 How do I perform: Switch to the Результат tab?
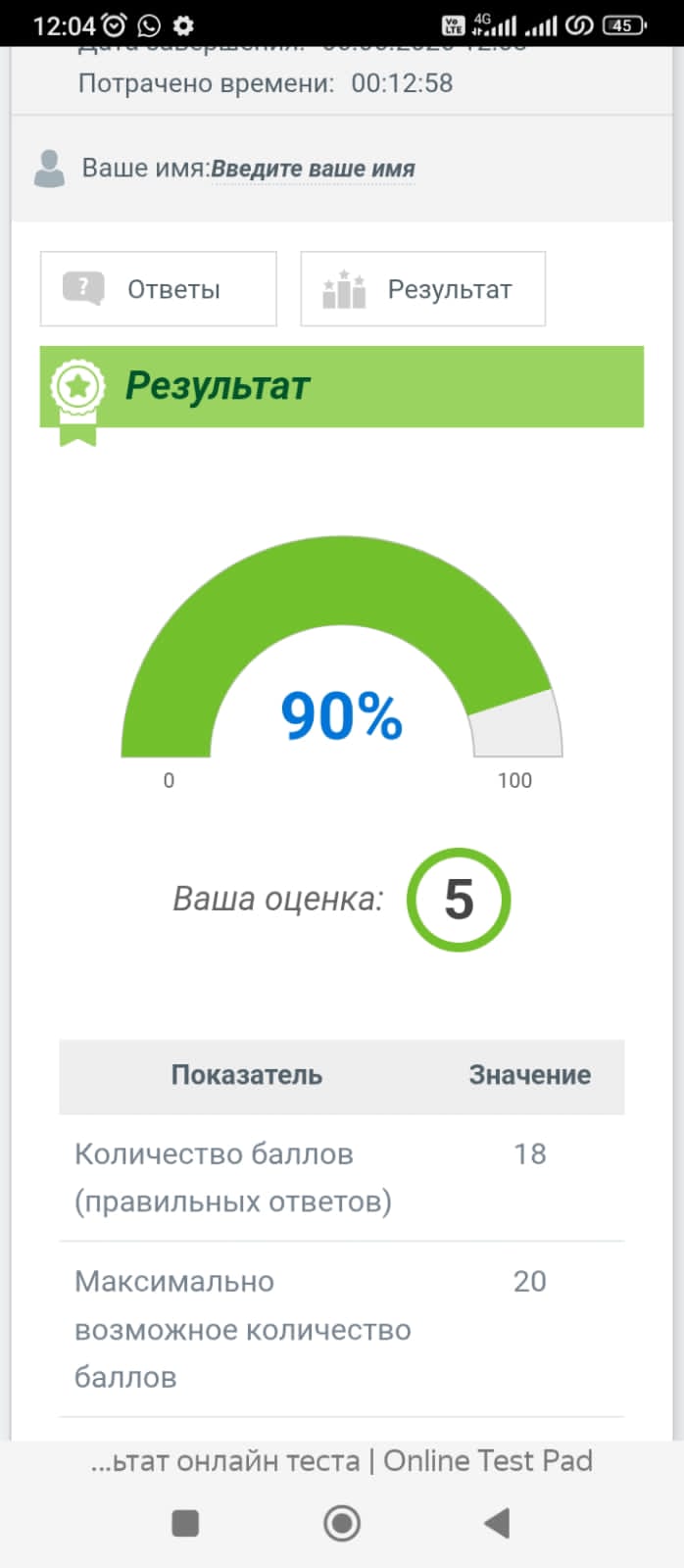[x=422, y=289]
